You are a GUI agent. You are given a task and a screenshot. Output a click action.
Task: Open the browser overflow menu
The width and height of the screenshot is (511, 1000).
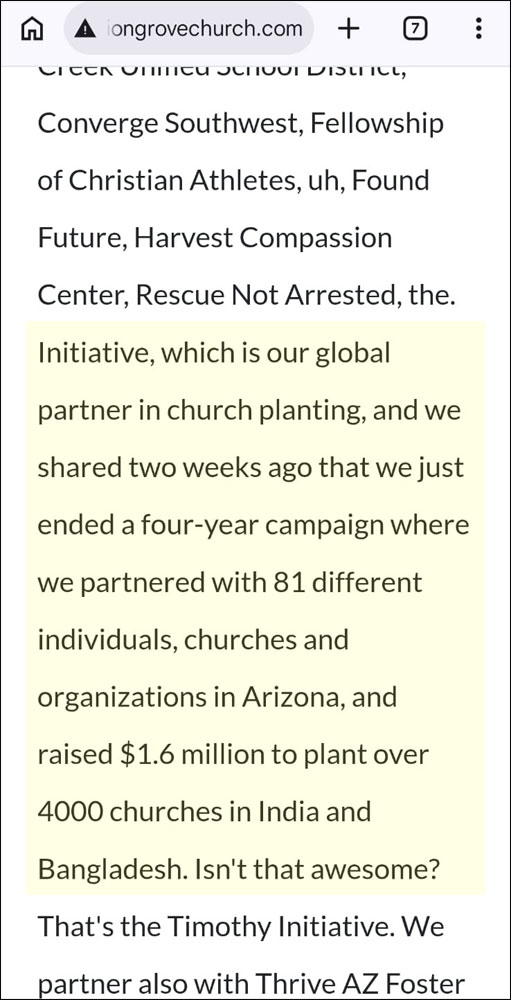click(478, 29)
